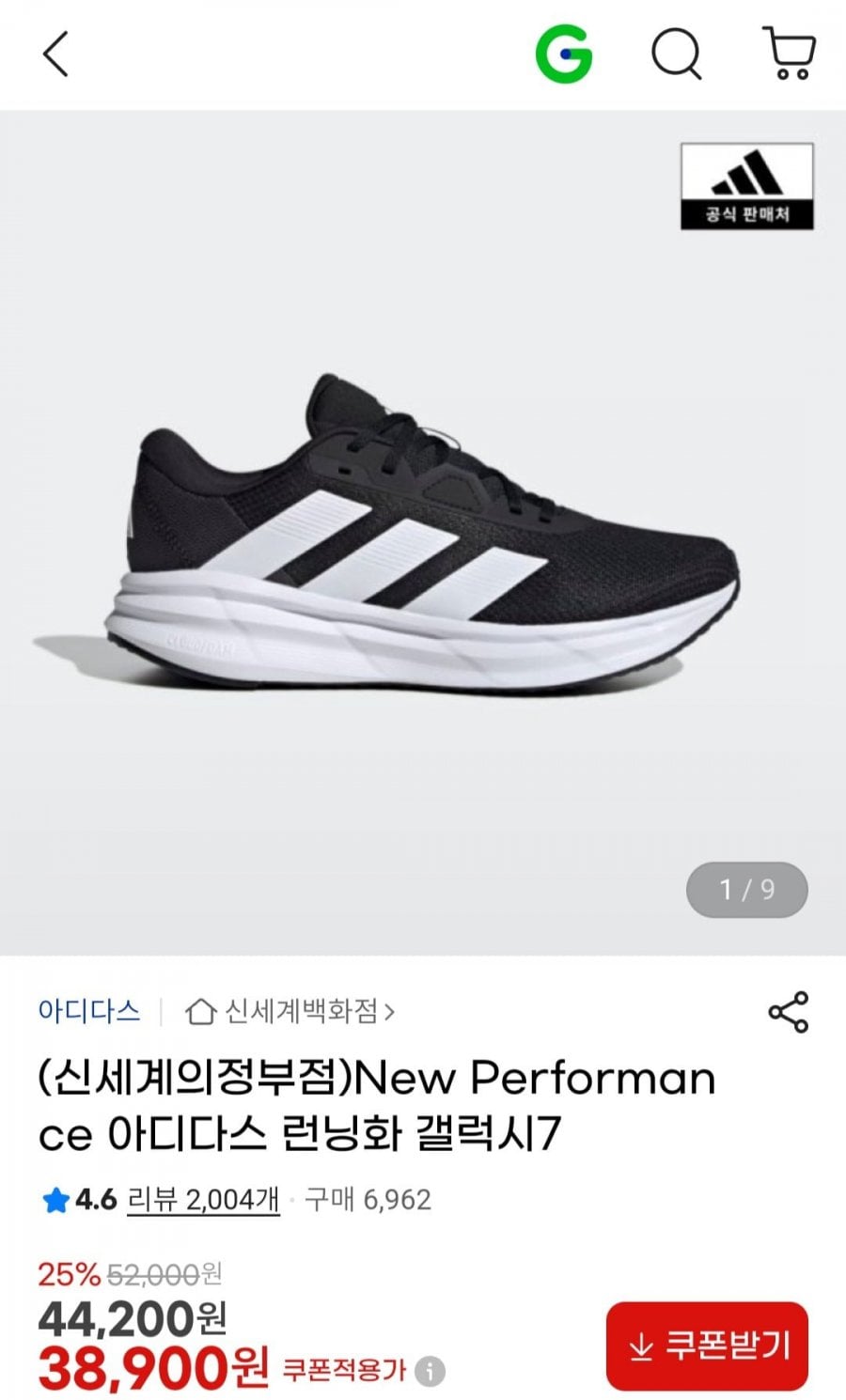Viewport: 846px width, 1400px height.
Task: Tap the 쿠폰받기 coupon button
Action: pyautogui.click(x=707, y=1346)
